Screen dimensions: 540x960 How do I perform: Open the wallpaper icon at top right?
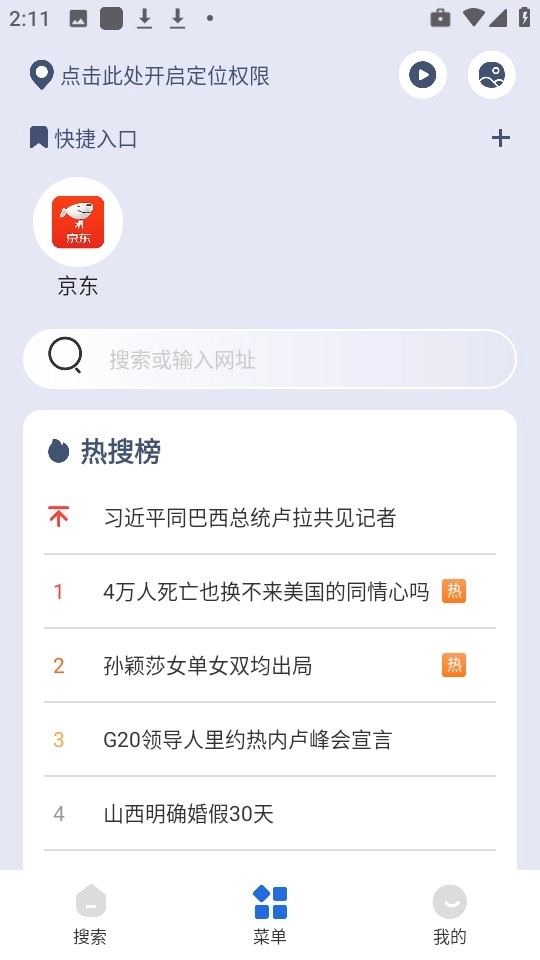[492, 75]
